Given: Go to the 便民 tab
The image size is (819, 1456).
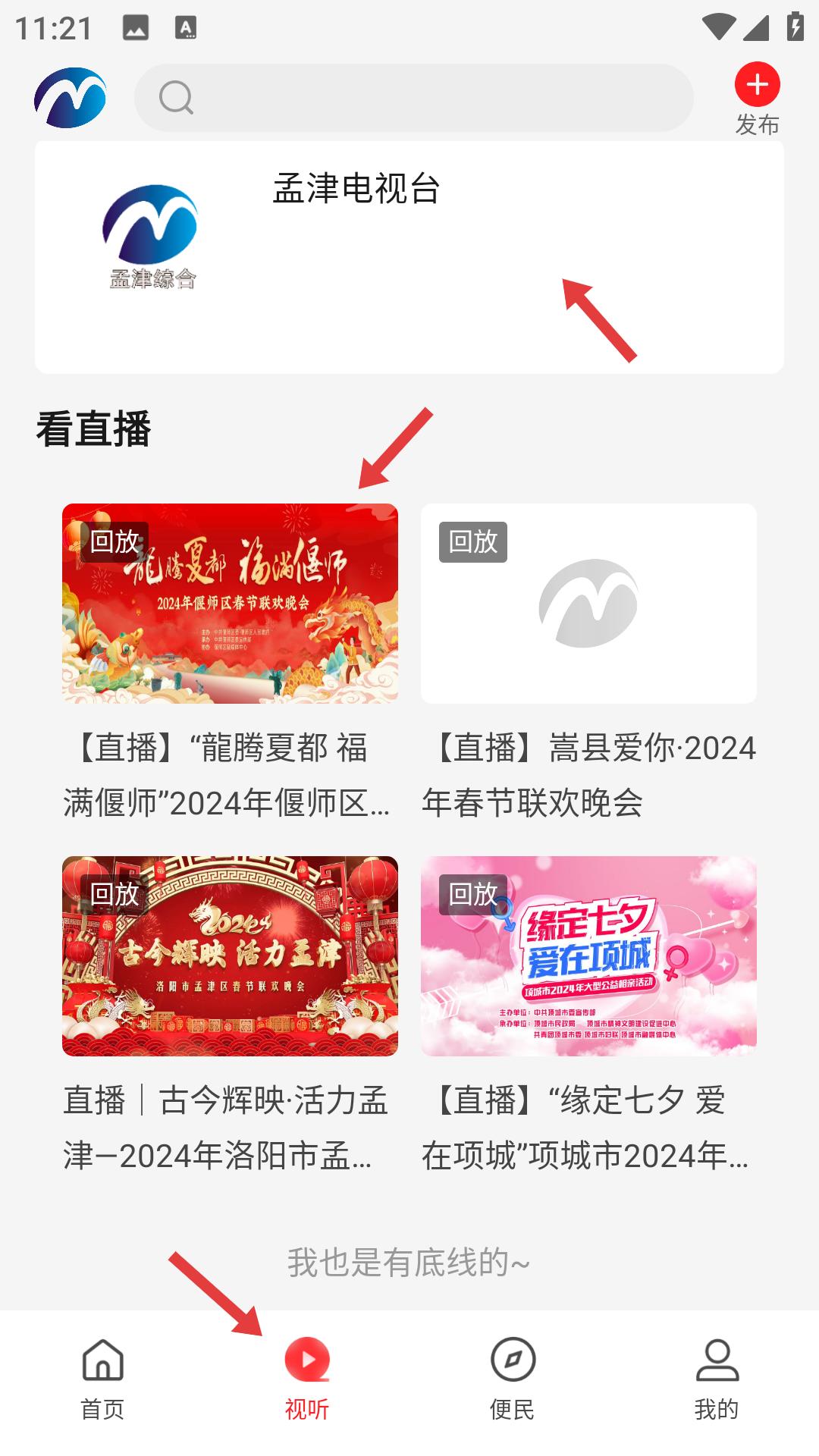Looking at the screenshot, I should [512, 1379].
